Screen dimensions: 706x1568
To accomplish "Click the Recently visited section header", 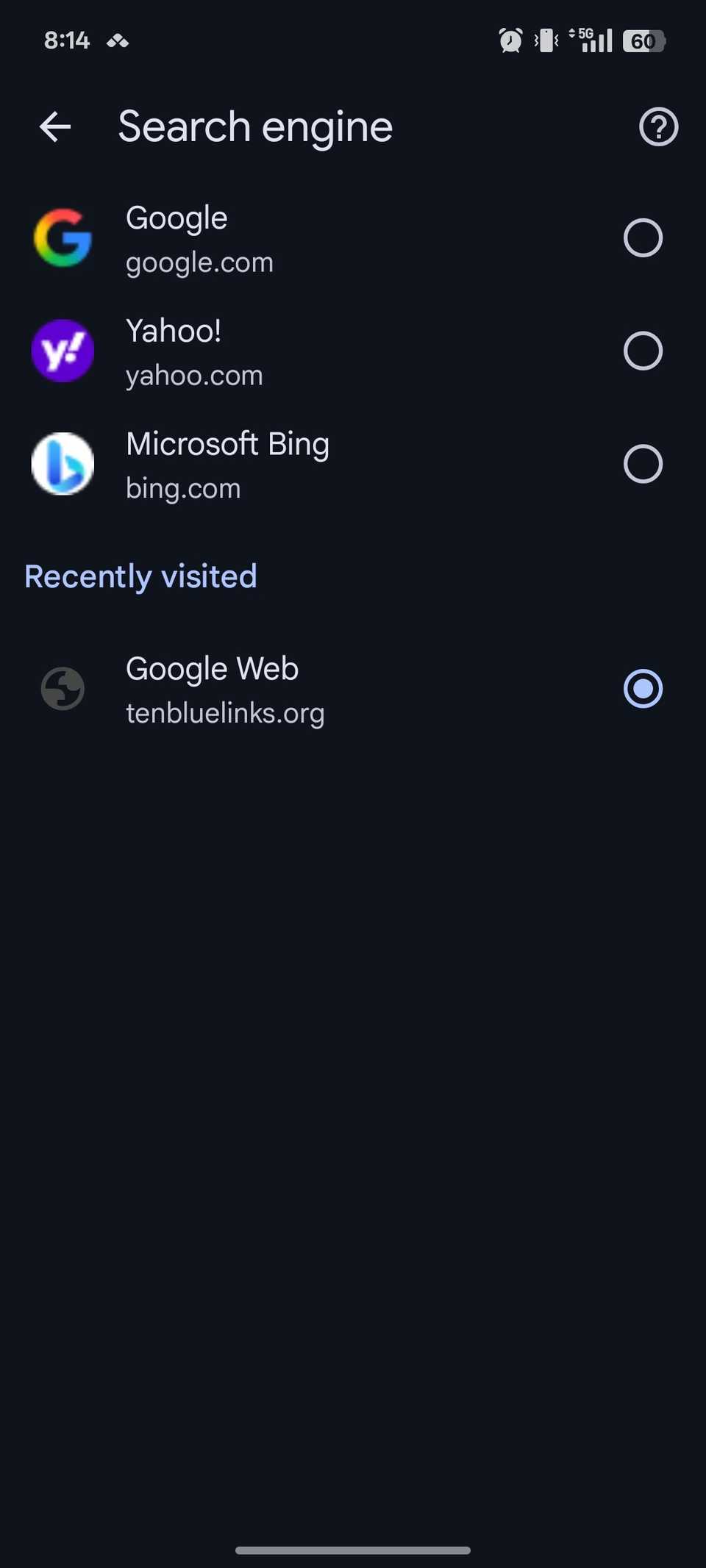I will point(140,576).
